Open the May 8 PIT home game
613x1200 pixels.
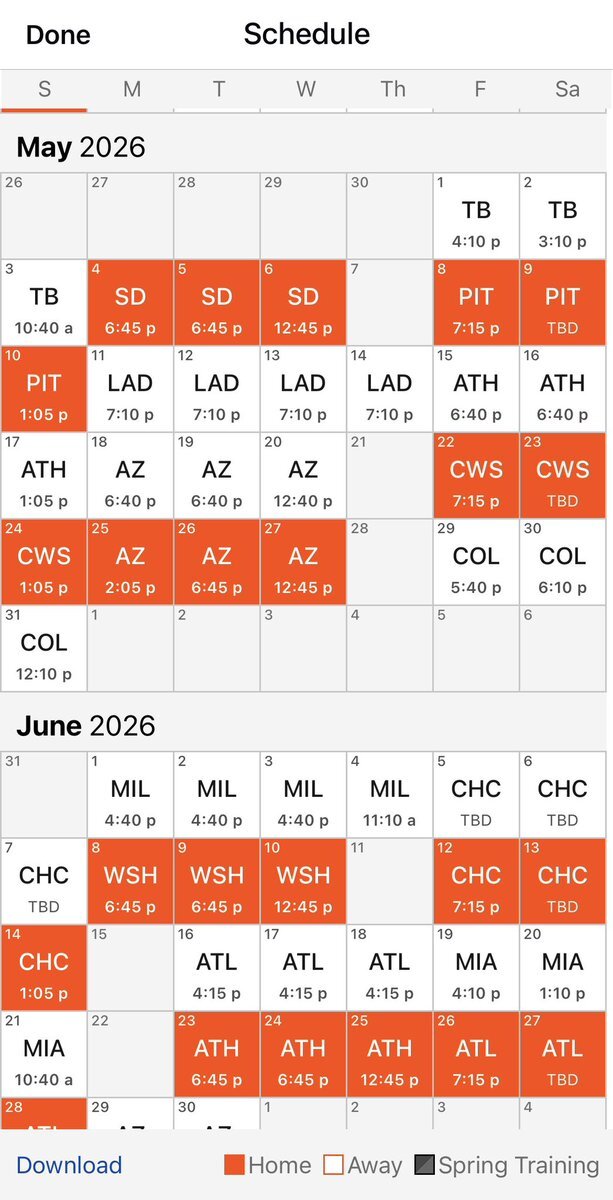(476, 303)
